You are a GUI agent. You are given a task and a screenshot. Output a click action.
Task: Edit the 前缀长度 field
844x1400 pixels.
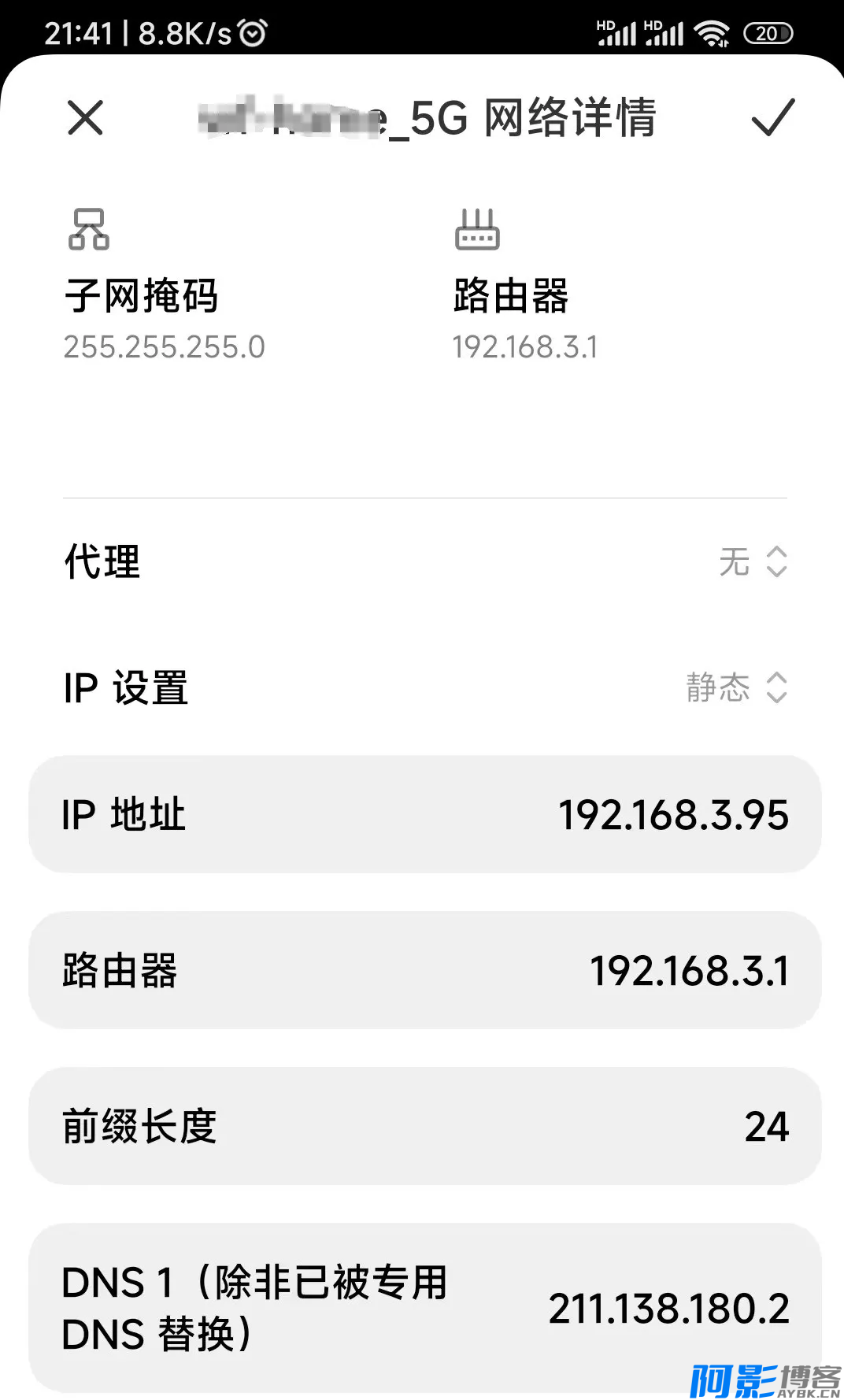pyautogui.click(x=425, y=1126)
